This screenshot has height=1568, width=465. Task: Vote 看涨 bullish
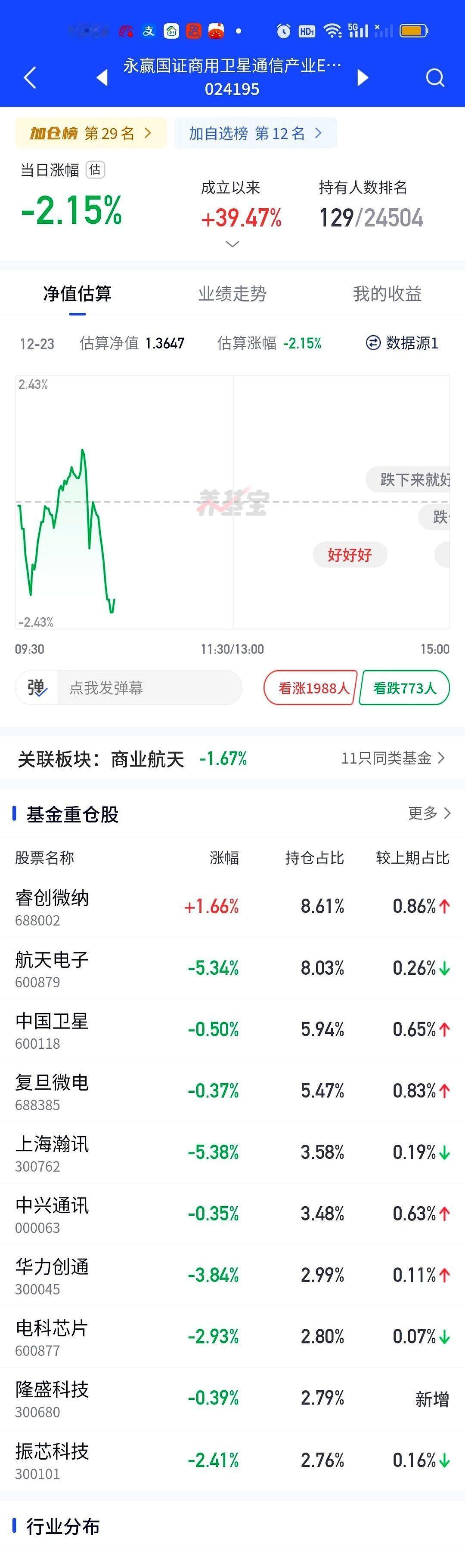[310, 688]
